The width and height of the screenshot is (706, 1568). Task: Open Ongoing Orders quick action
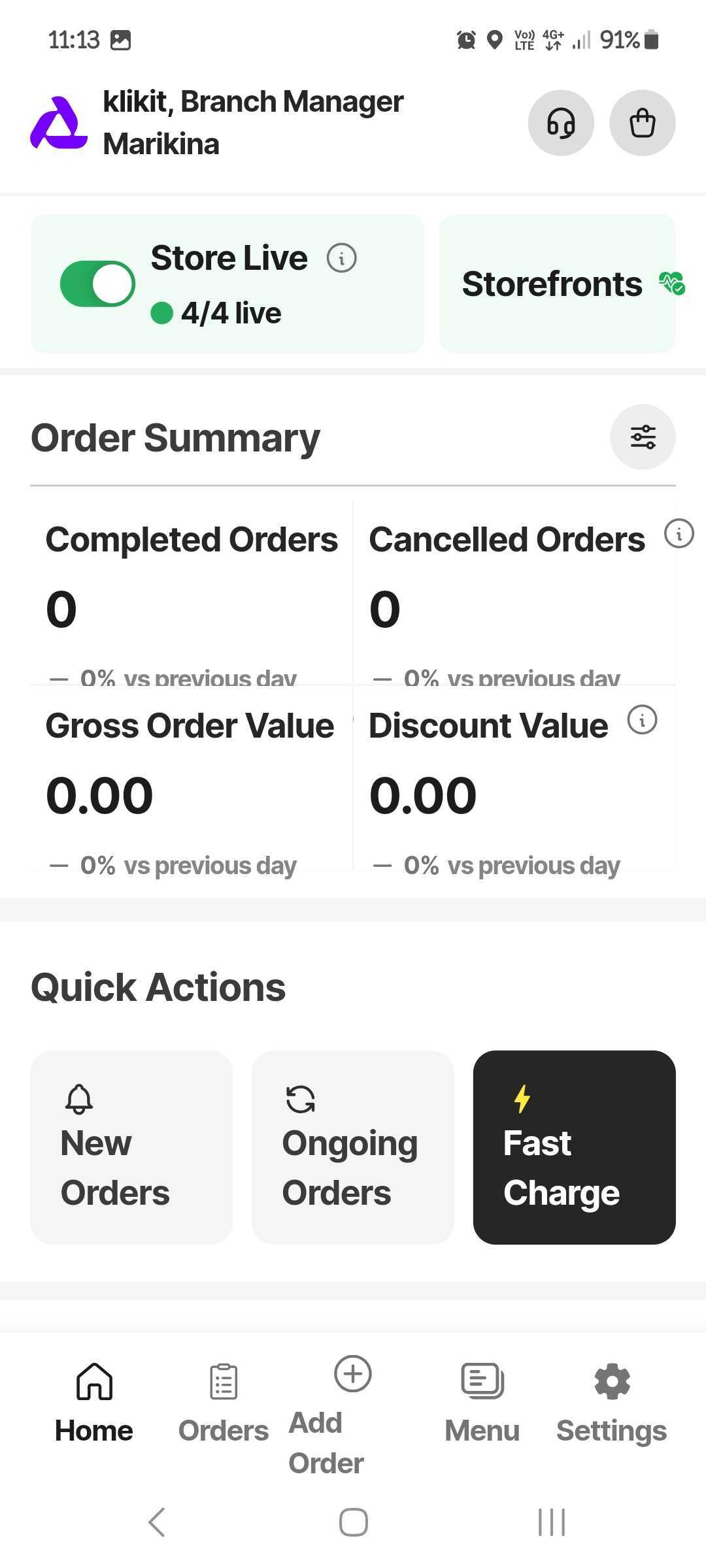pos(353,1147)
